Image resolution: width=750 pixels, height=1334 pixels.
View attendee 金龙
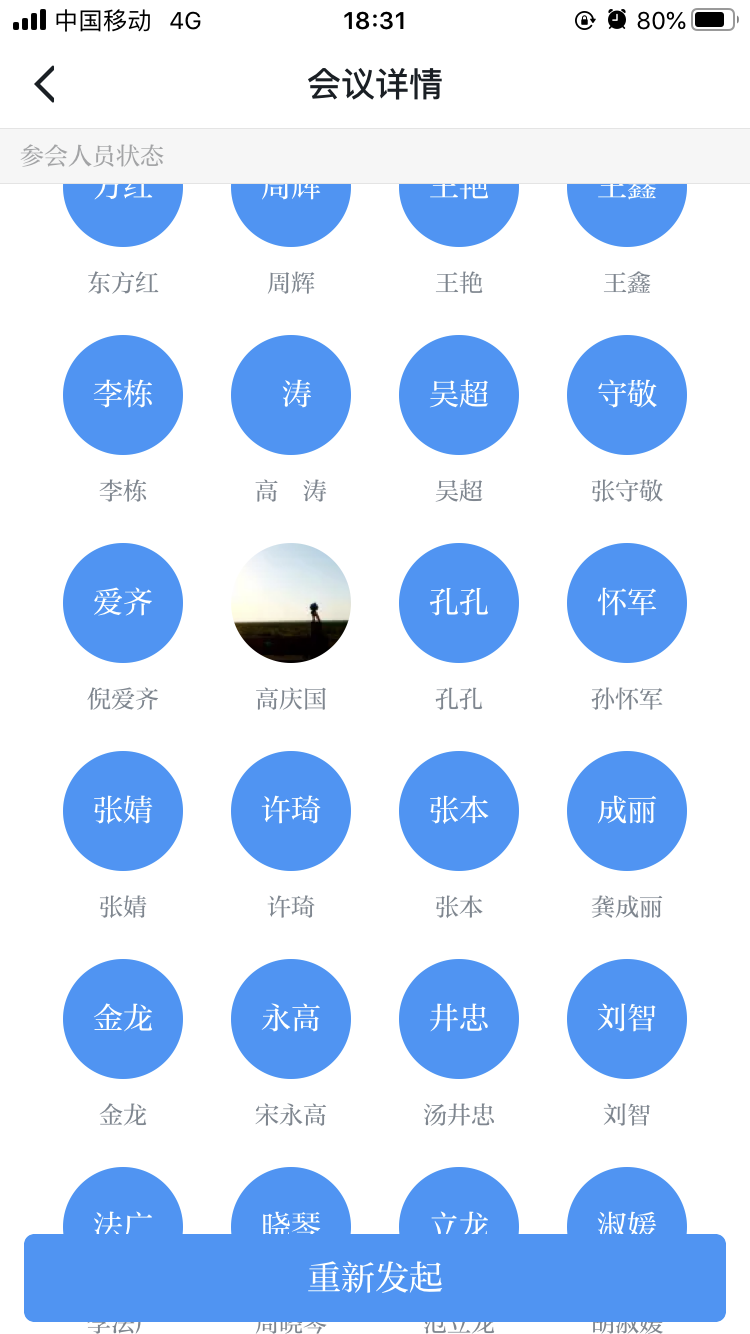[123, 1019]
